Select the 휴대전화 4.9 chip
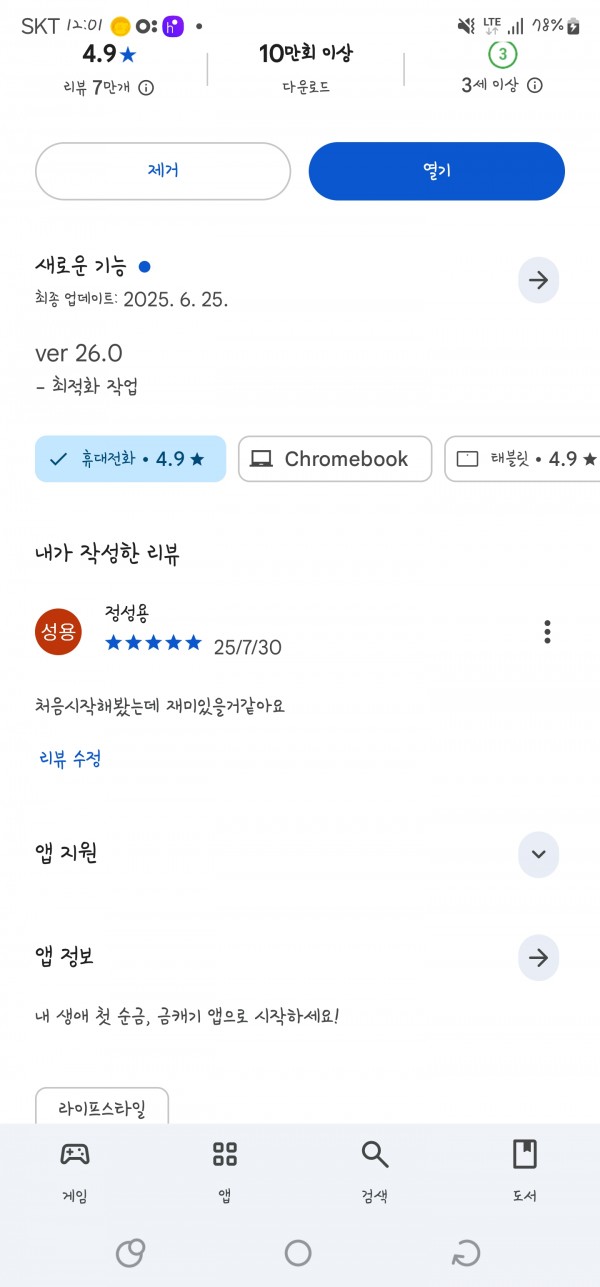 tap(130, 459)
